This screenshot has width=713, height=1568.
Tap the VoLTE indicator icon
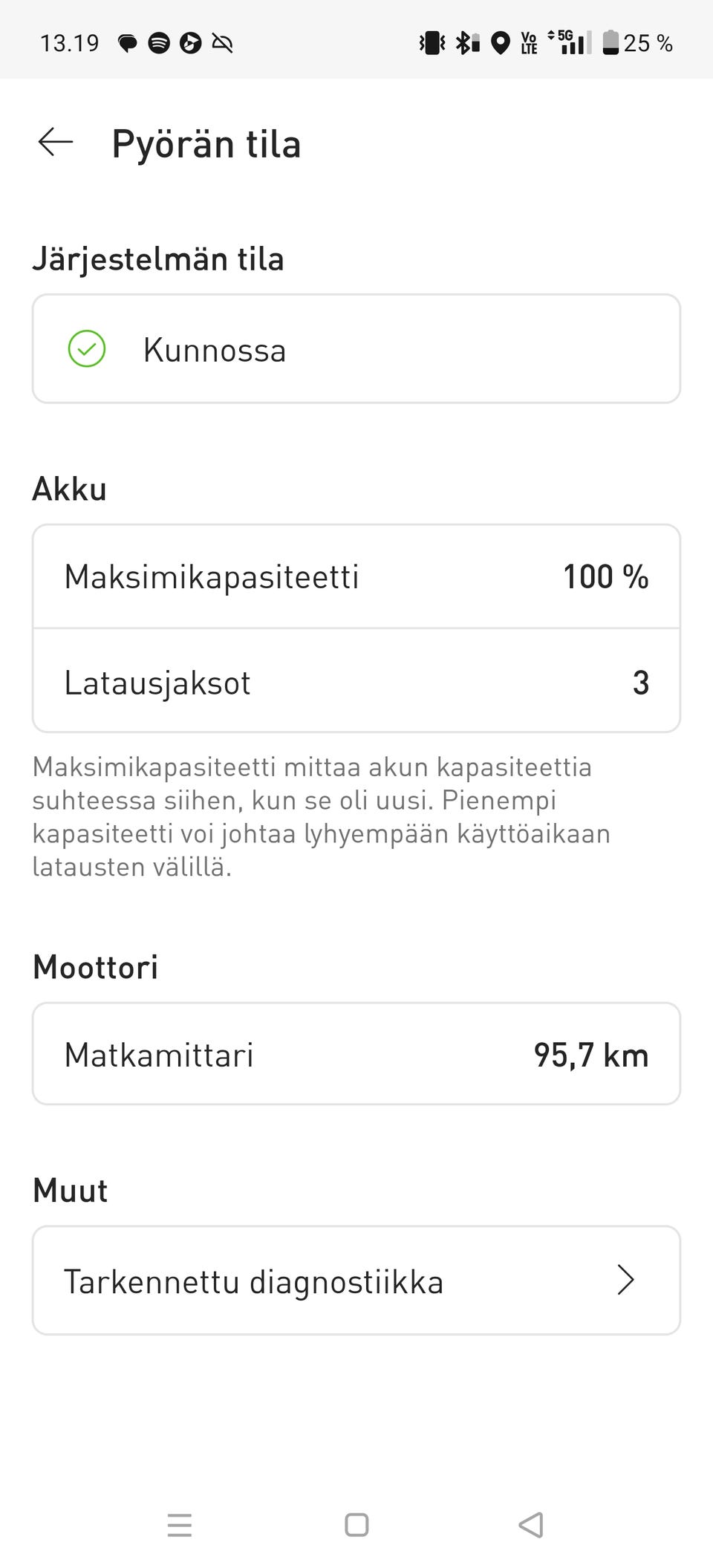529,43
